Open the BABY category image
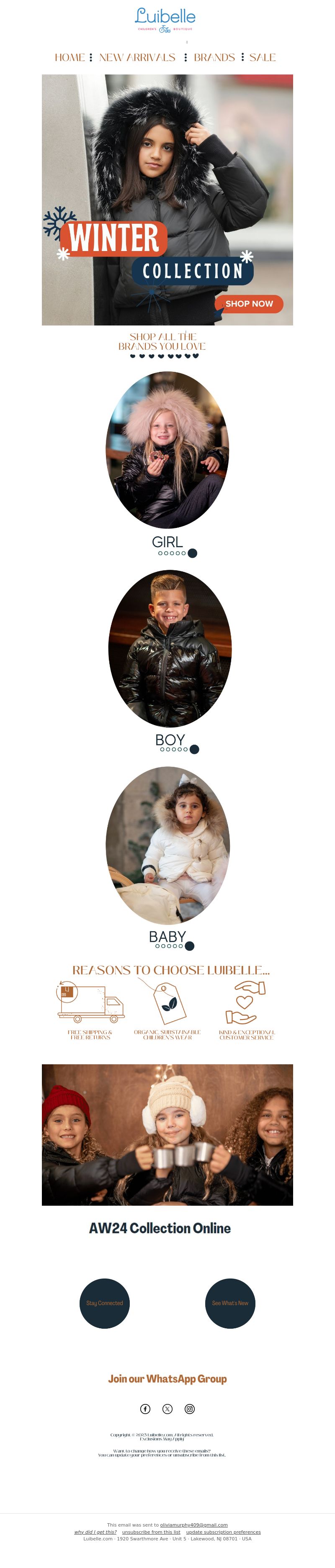This screenshot has width=335, height=1568. click(x=167, y=845)
